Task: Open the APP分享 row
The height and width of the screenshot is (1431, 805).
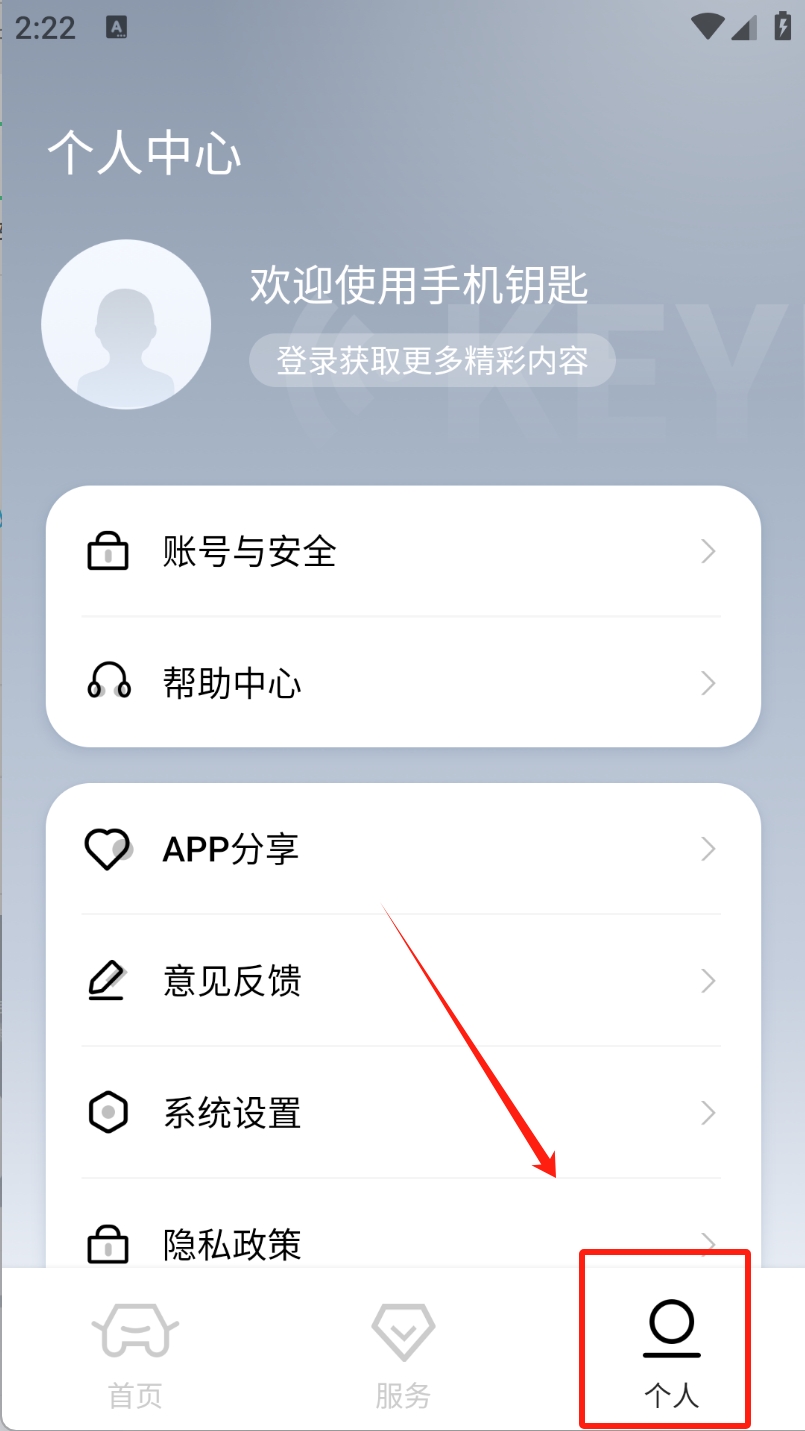Action: tap(402, 849)
